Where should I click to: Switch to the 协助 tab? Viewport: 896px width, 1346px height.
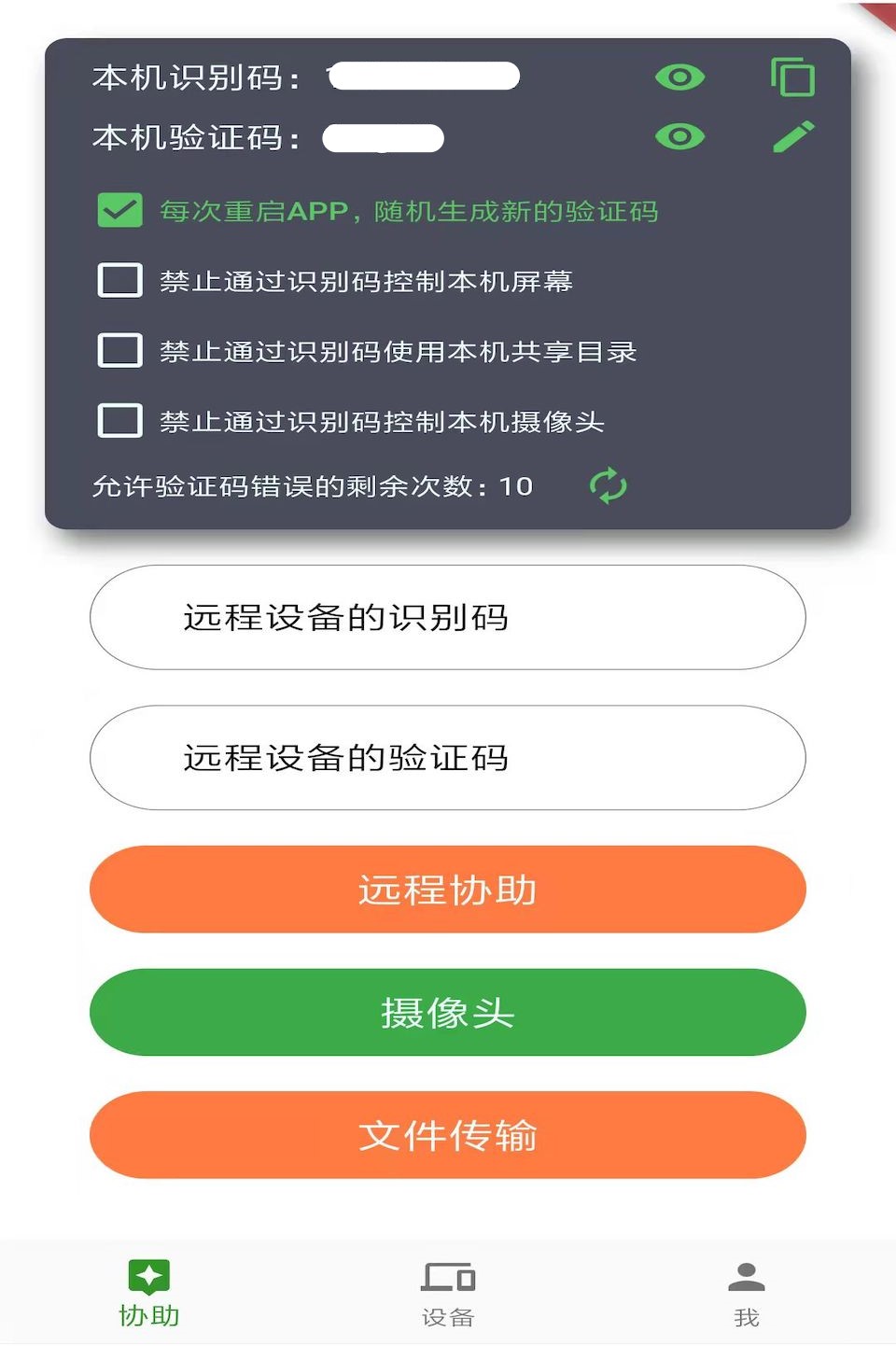tap(149, 1293)
